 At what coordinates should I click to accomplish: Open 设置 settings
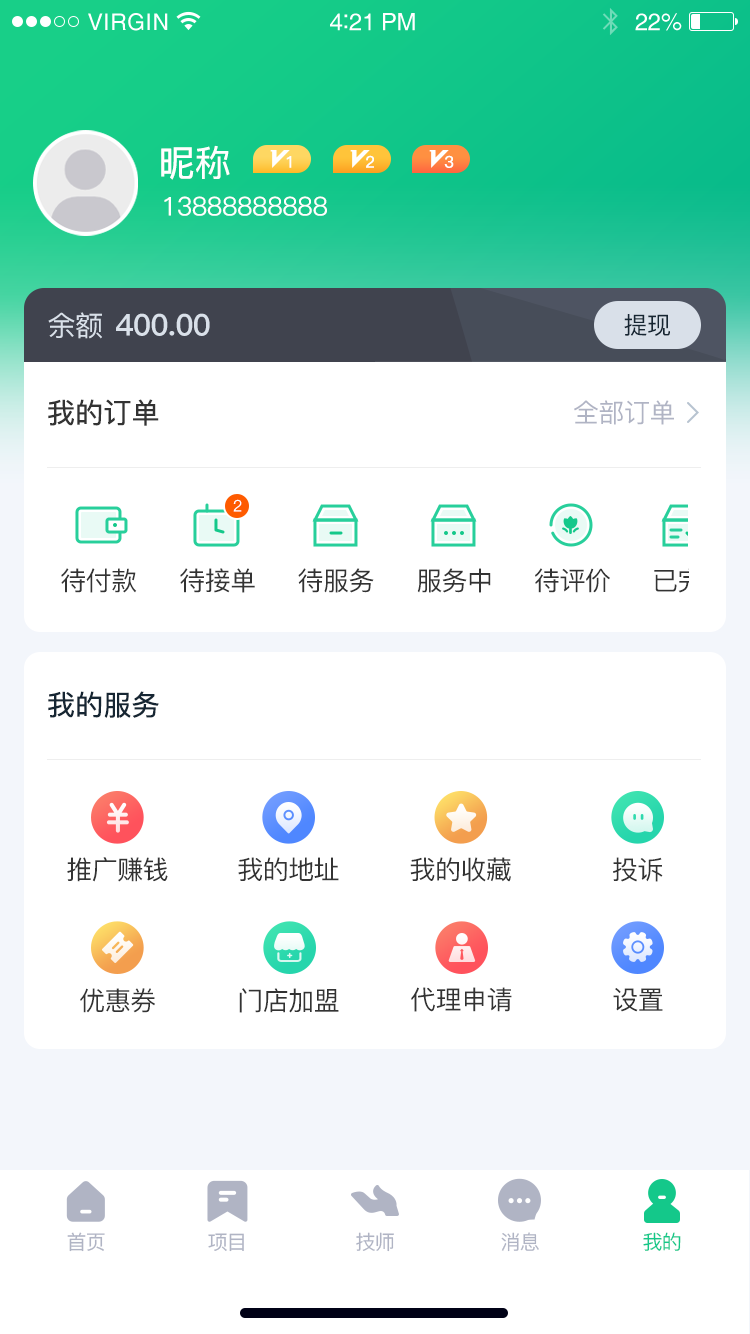pos(637,968)
